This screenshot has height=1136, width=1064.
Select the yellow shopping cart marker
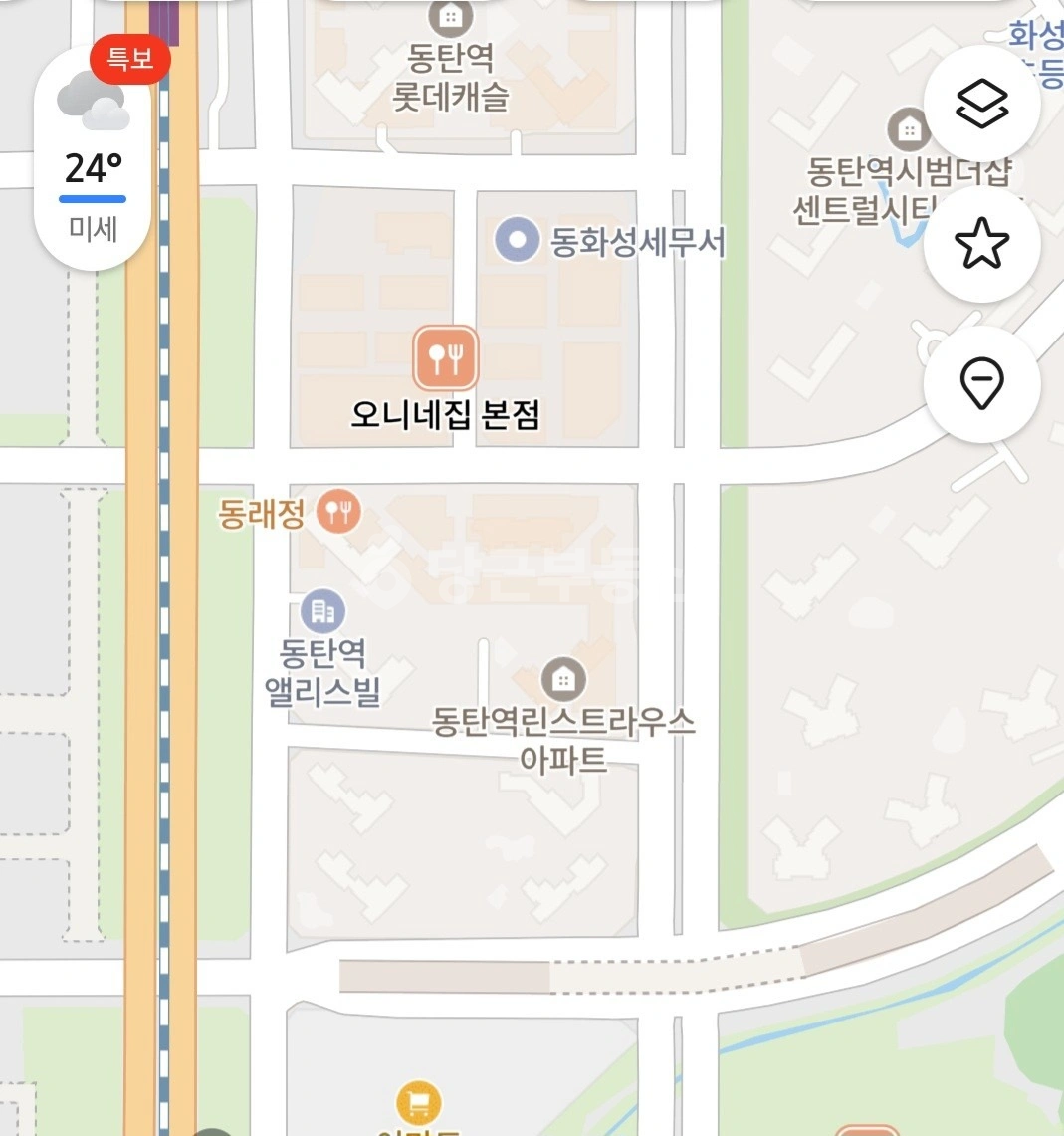(419, 1103)
